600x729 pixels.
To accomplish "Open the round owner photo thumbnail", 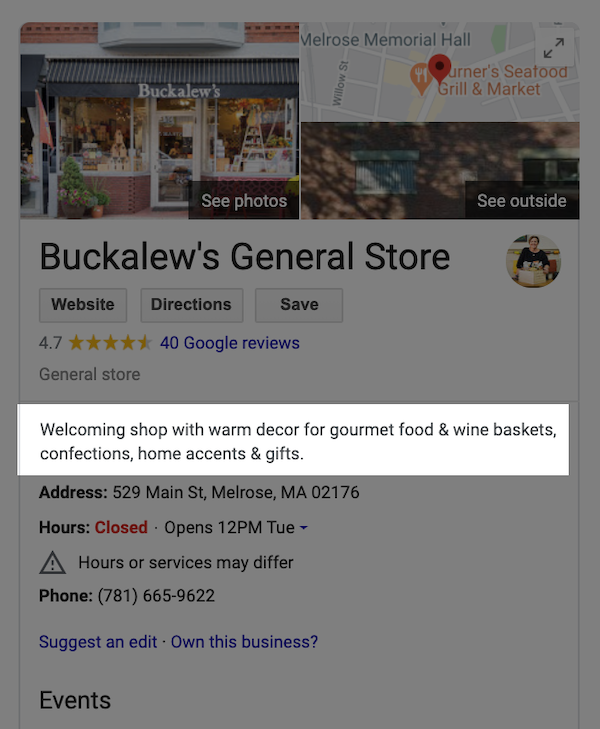I will [533, 261].
